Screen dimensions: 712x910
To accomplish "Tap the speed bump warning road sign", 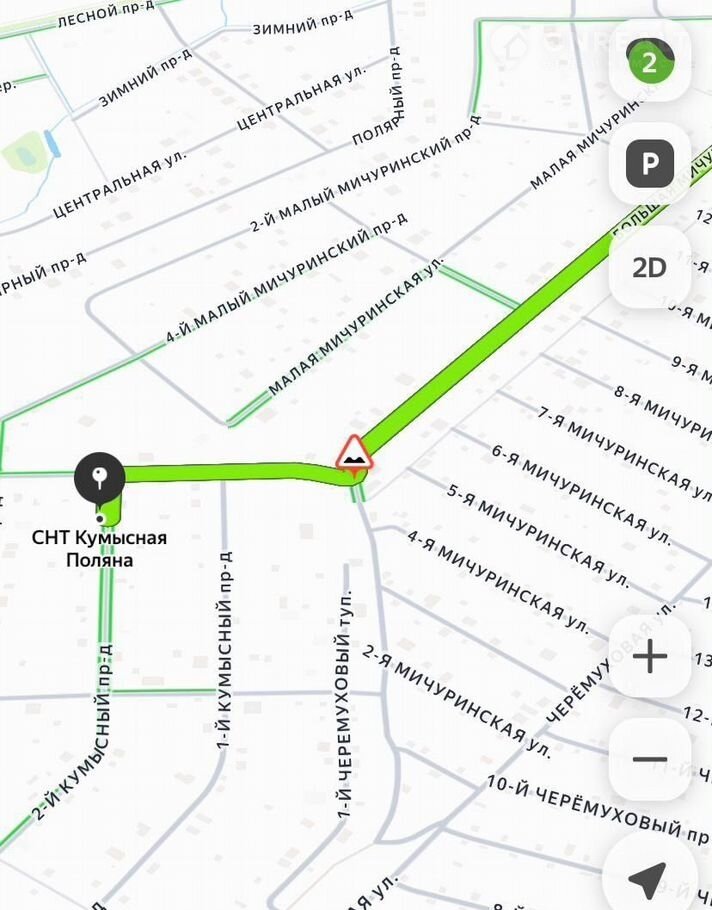I will (x=354, y=454).
